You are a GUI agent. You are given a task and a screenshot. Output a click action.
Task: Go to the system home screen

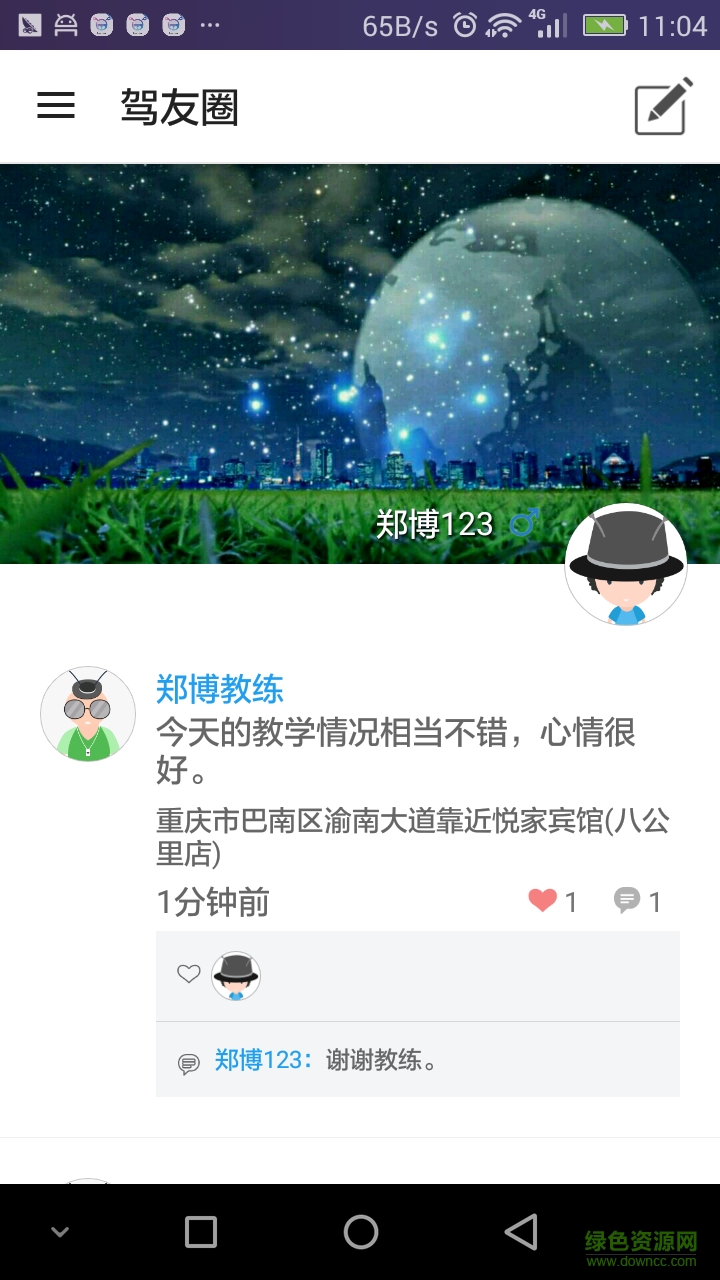pyautogui.click(x=360, y=1232)
